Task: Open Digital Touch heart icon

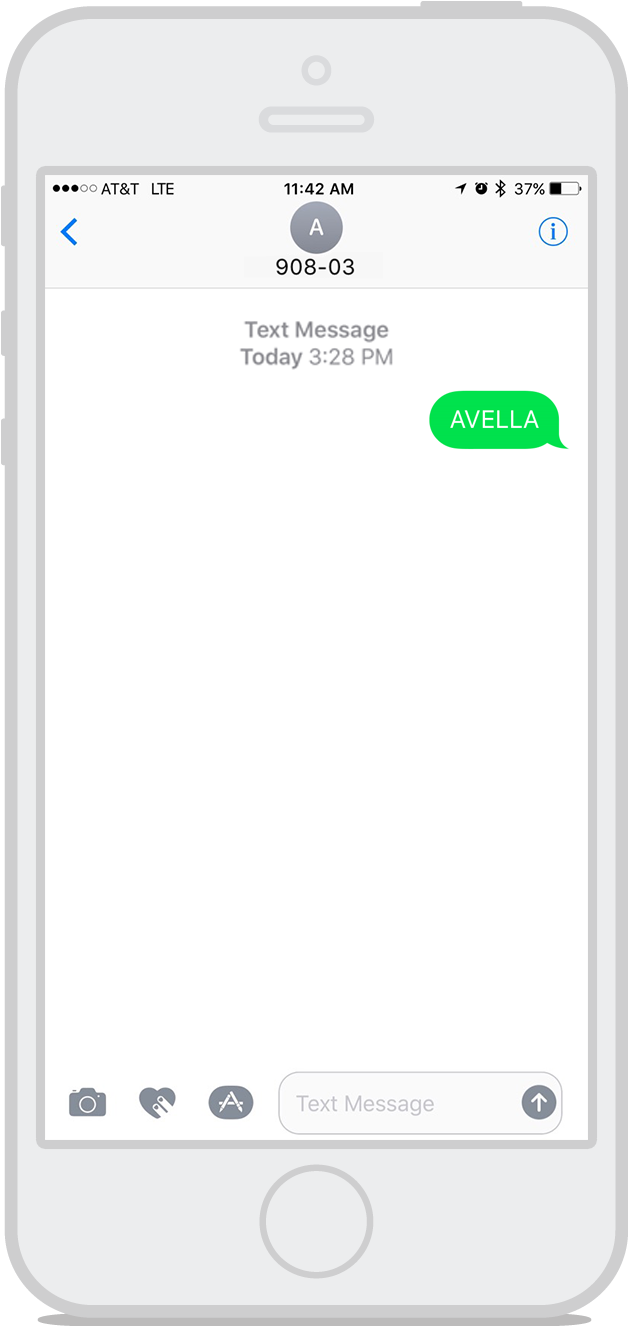Action: pos(158,1103)
